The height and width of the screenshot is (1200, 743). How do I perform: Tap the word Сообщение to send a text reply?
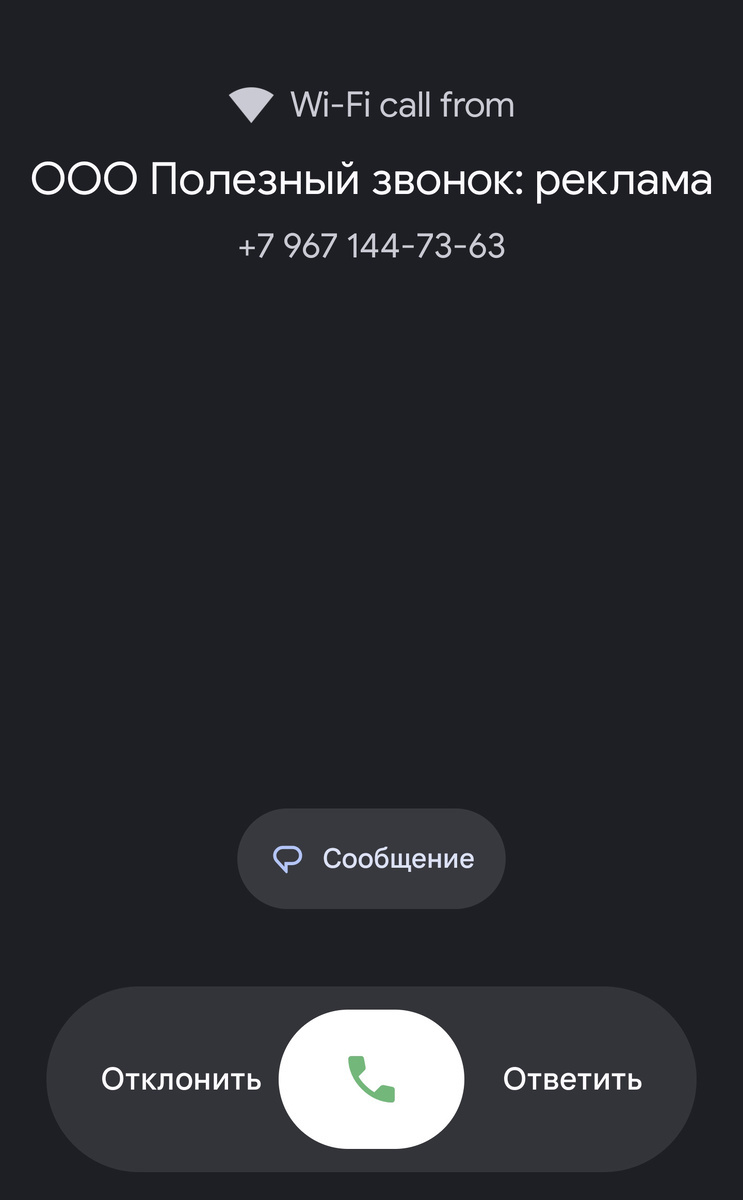[x=397, y=857]
